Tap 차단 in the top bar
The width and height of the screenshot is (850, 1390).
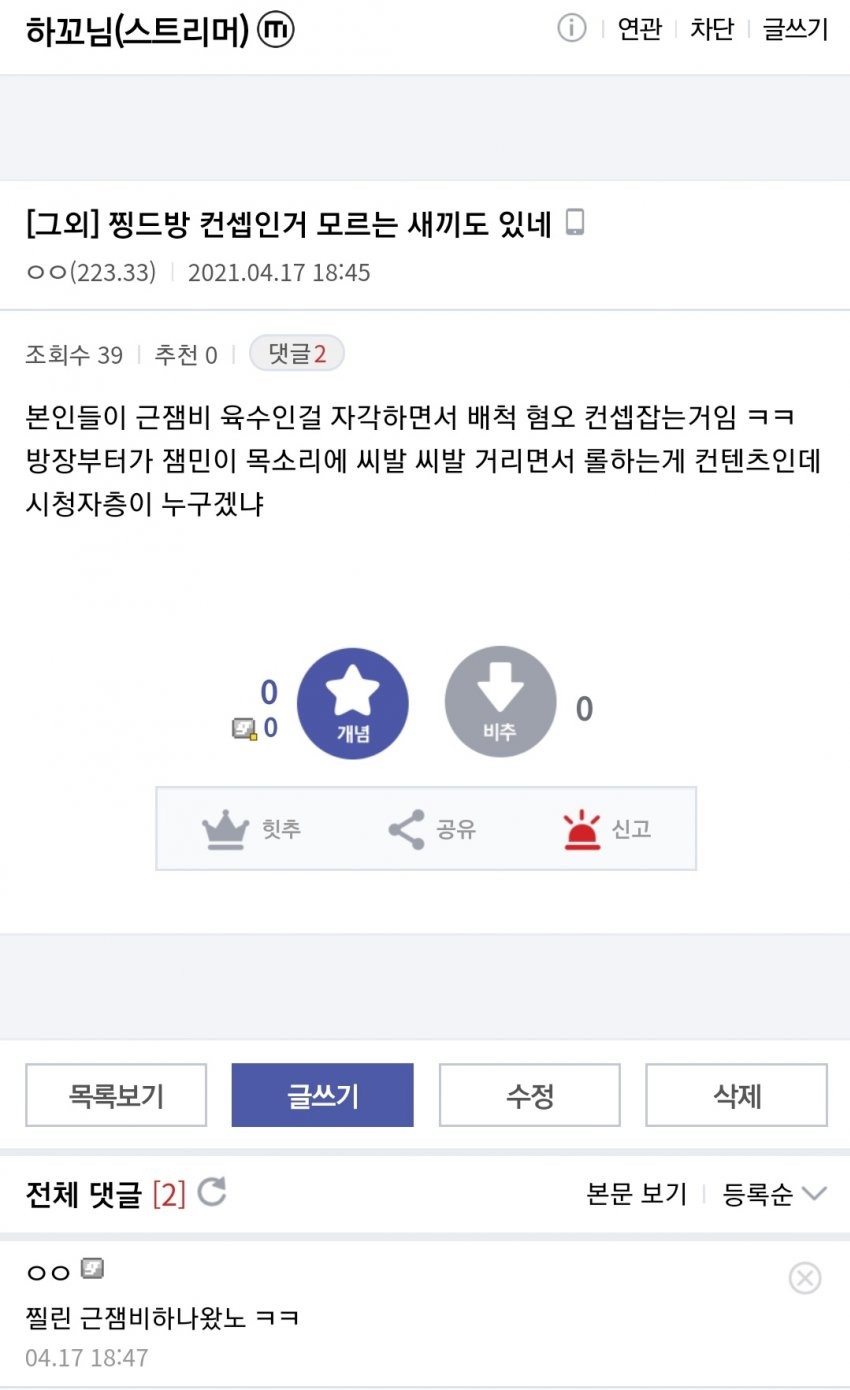712,30
